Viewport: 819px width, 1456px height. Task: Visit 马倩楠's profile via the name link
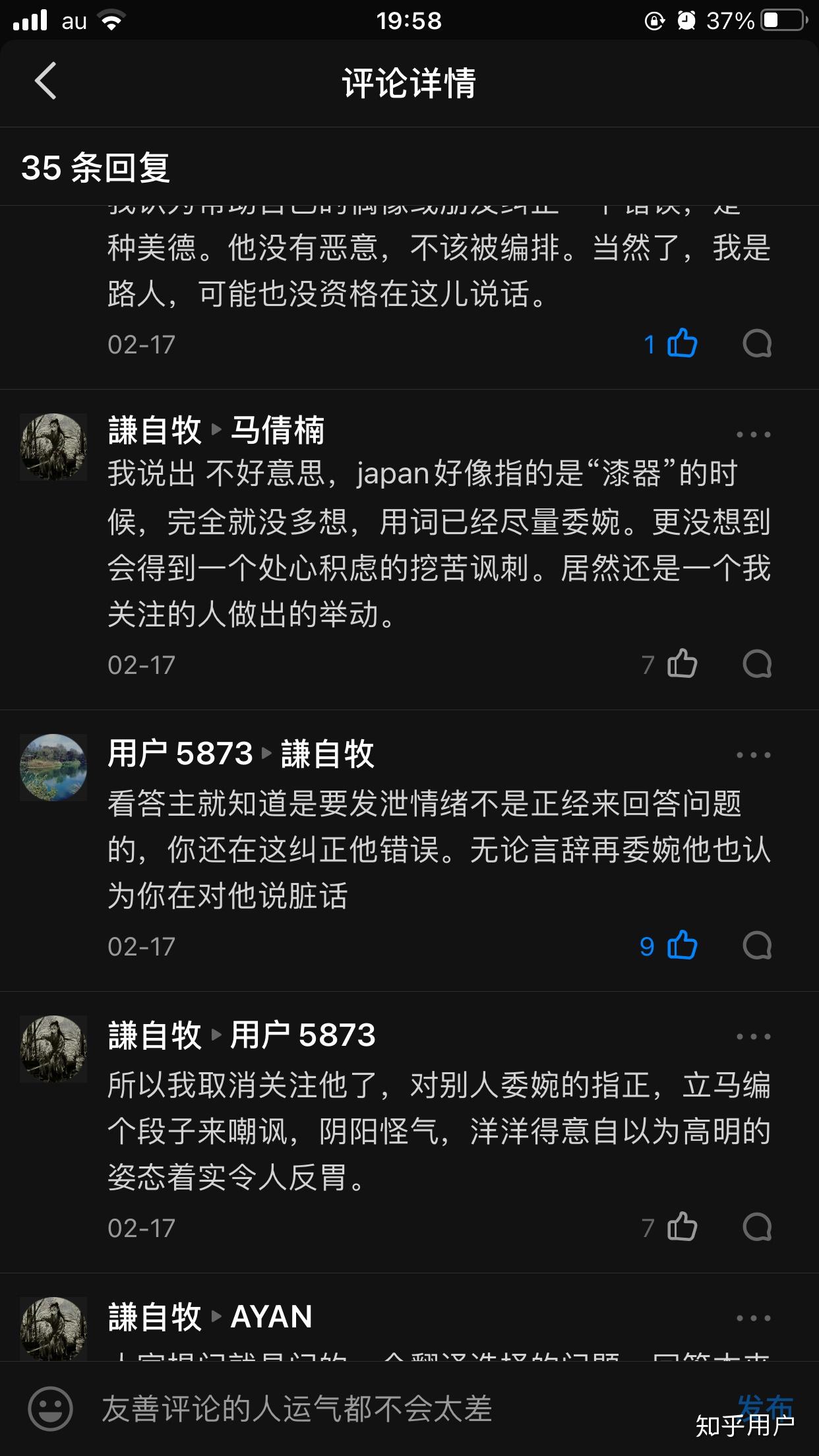click(277, 431)
